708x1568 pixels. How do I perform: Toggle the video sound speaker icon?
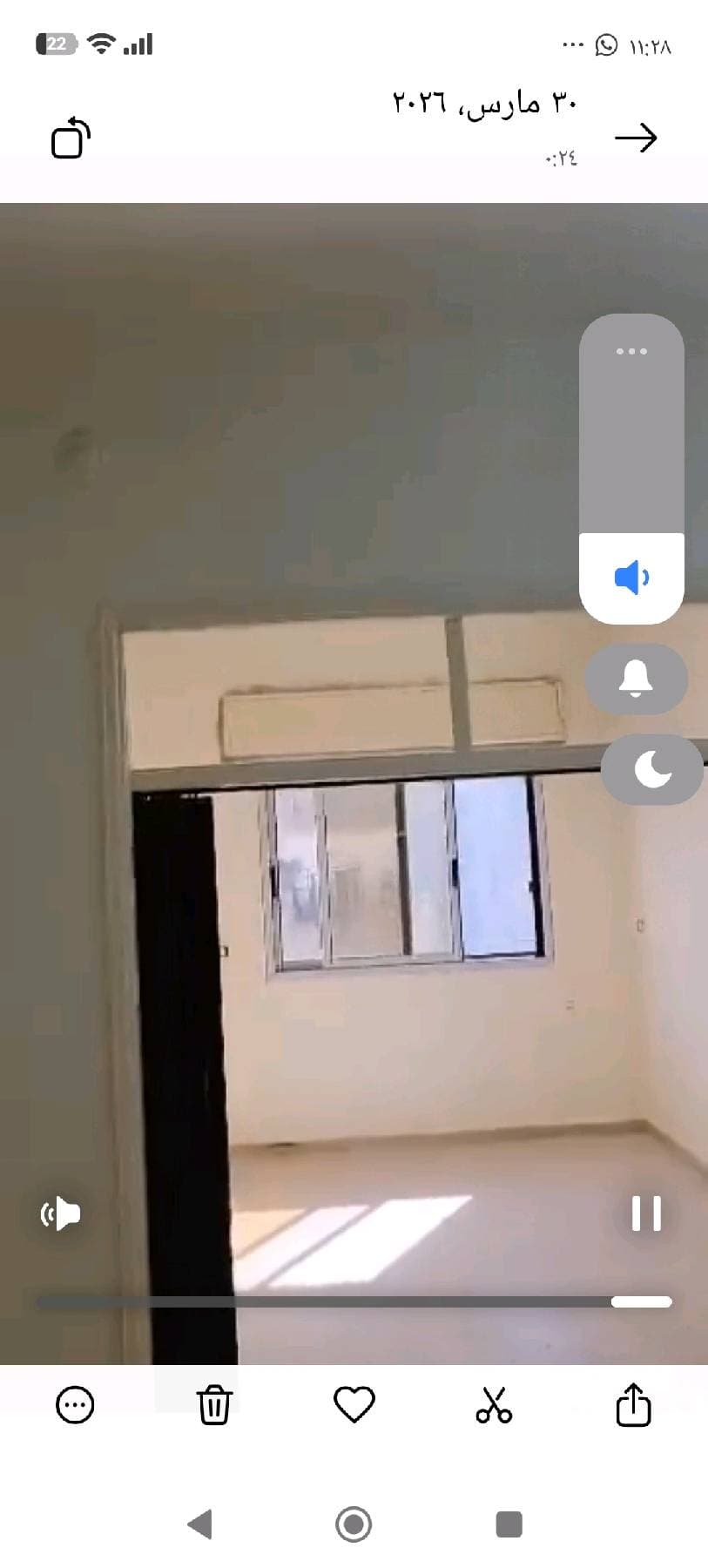tap(61, 1213)
